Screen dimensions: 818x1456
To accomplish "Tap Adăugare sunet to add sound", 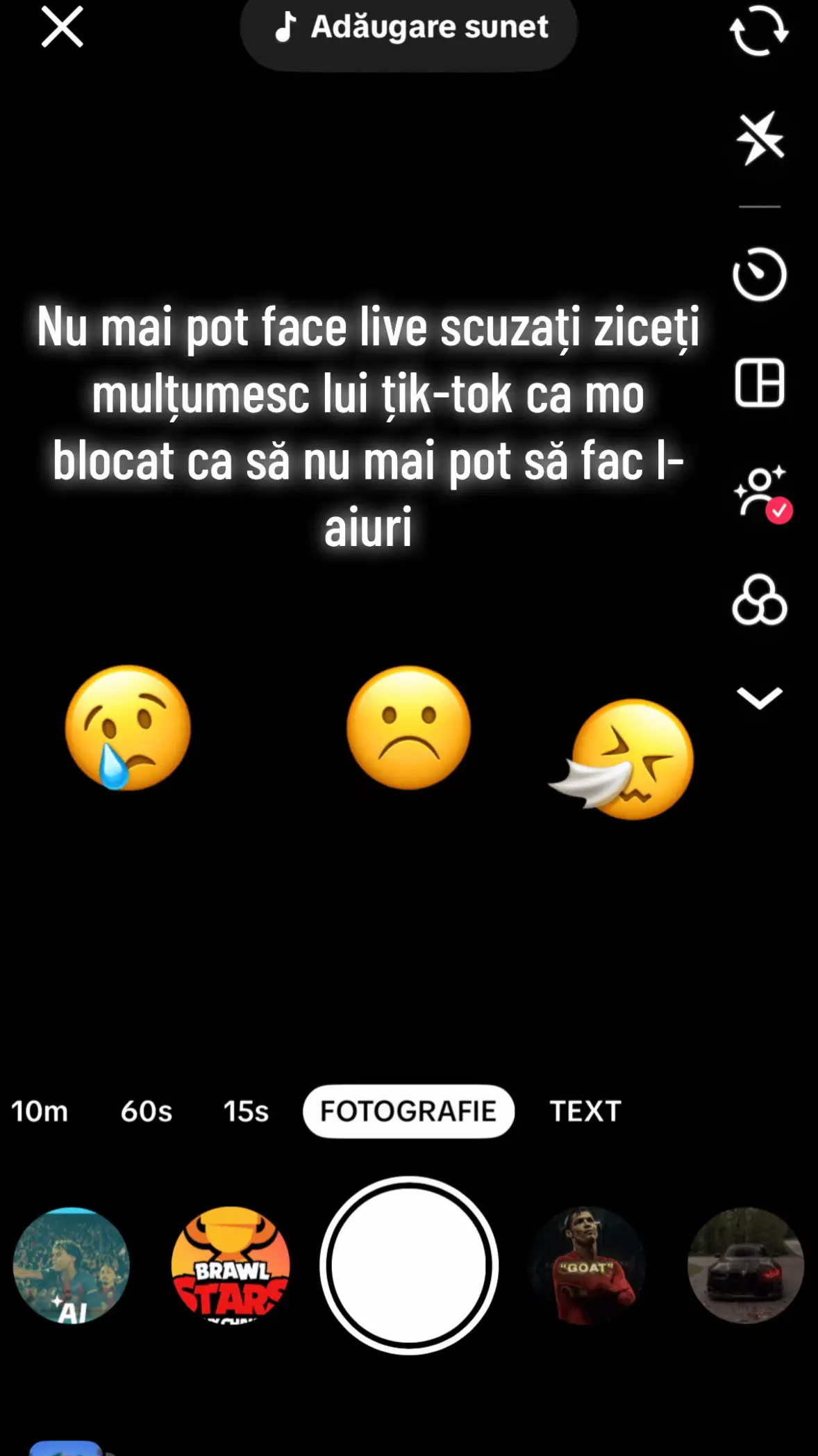I will point(409,28).
